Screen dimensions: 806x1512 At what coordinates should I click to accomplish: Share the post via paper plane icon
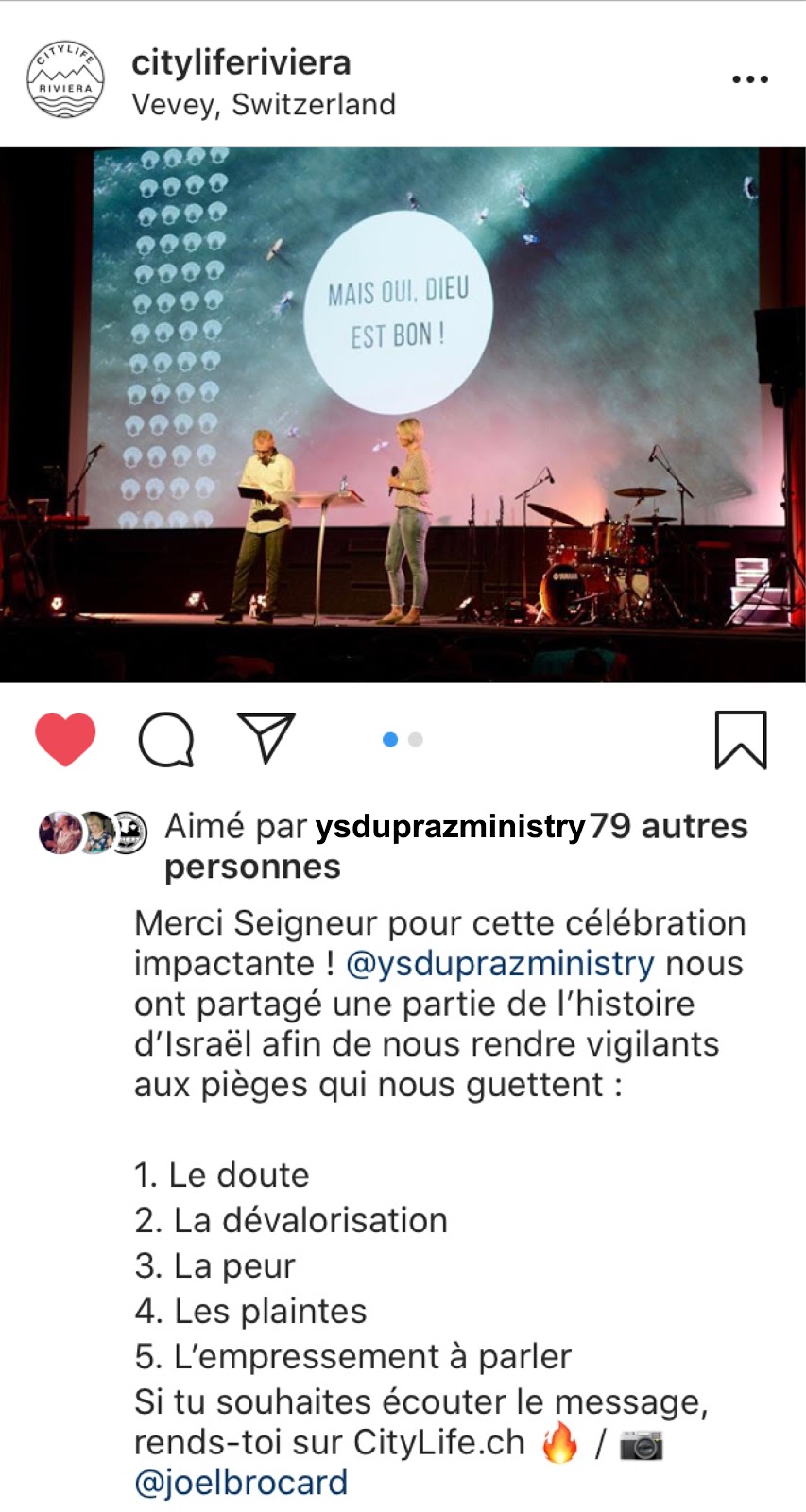pyautogui.click(x=266, y=738)
